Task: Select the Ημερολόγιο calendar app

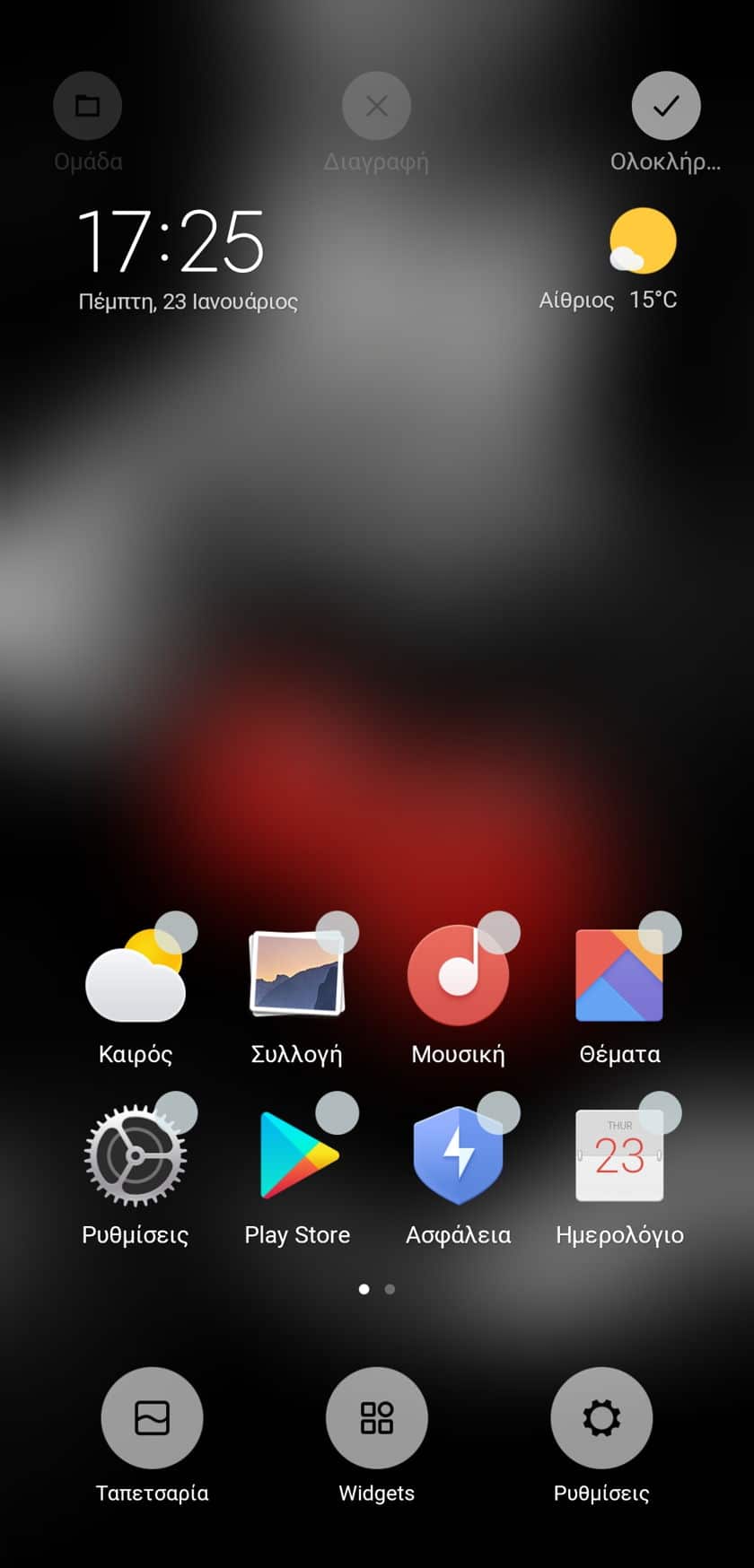Action: pos(619,1155)
